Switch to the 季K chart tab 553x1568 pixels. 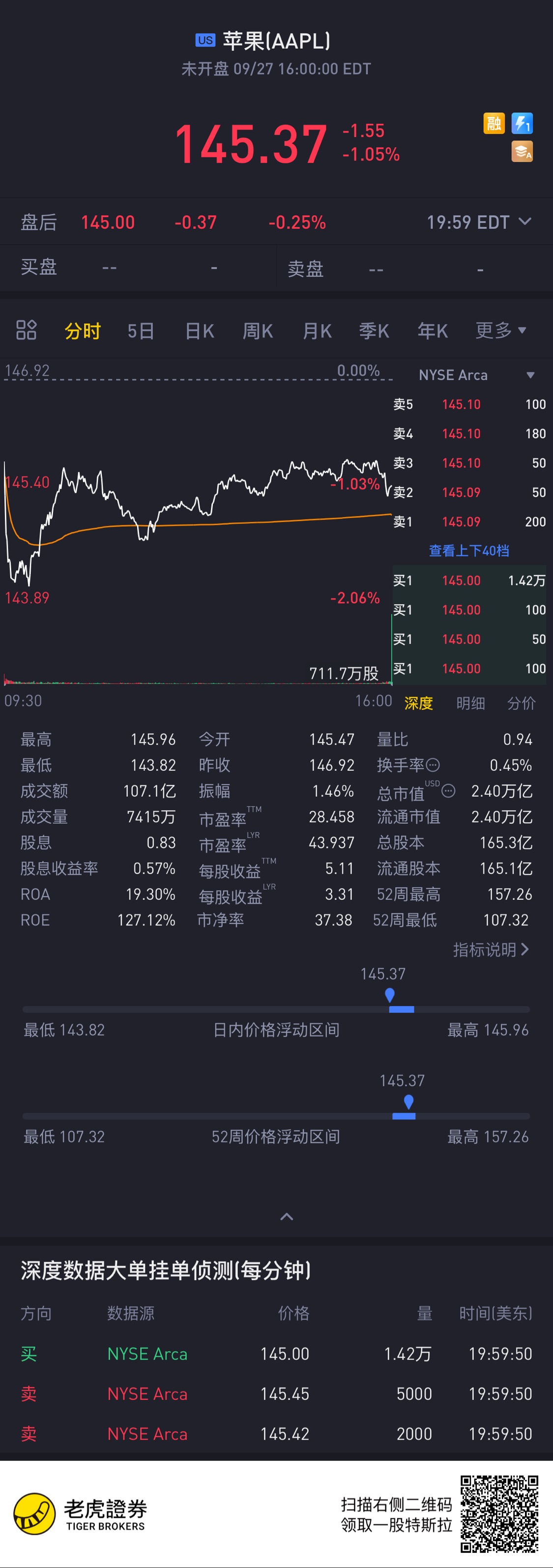coord(374,331)
